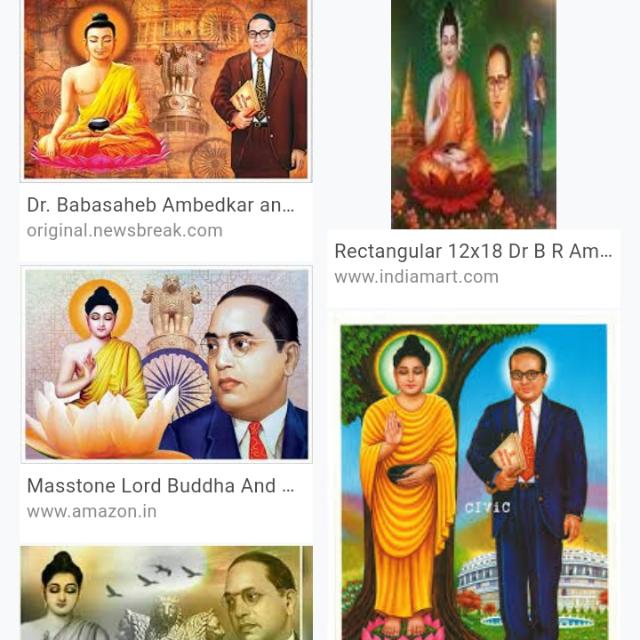Open the Rectangular 12x18 indiamart.com image
This screenshot has width=640, height=640.
pyautogui.click(x=473, y=114)
